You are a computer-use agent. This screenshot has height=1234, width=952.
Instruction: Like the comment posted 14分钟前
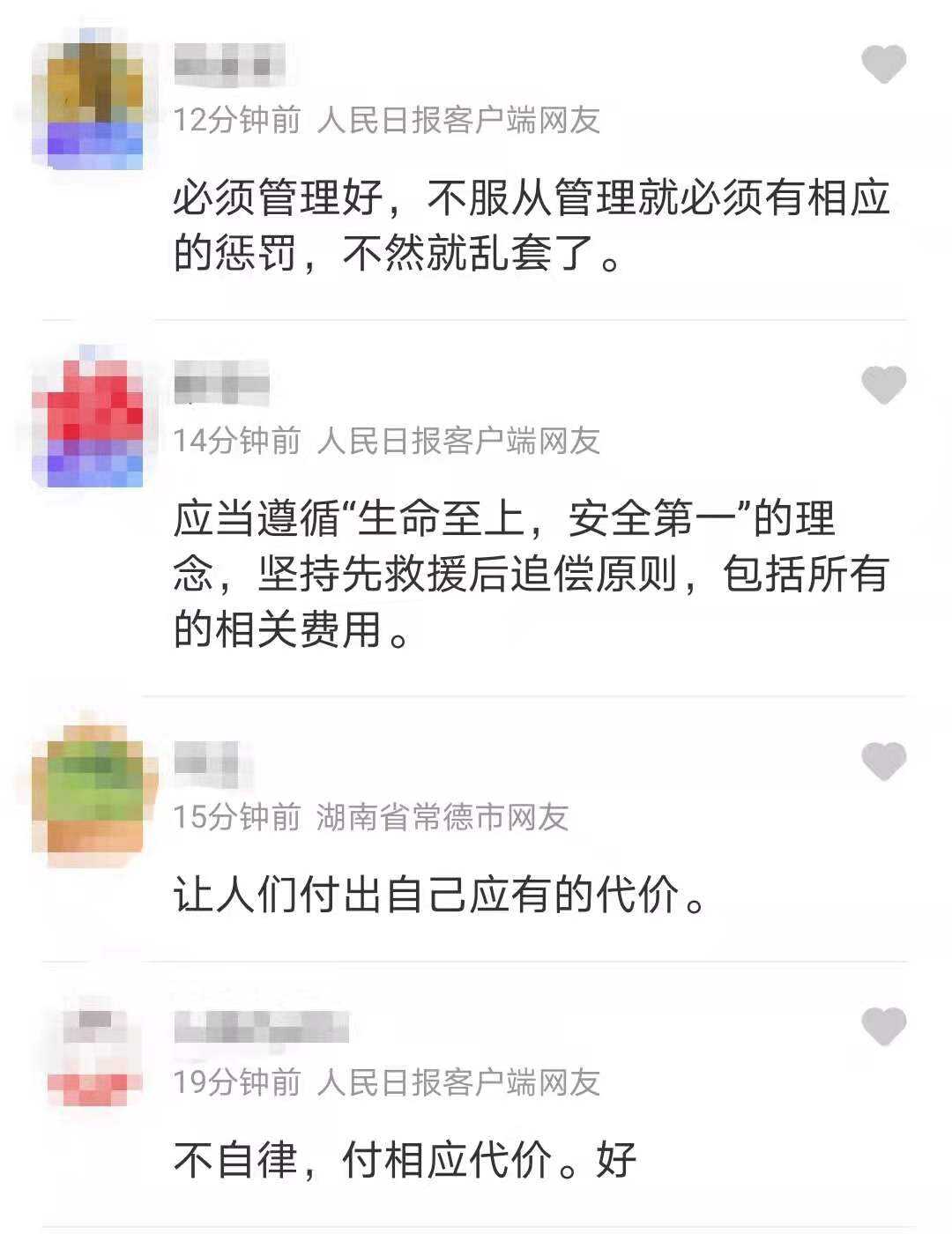pos(883,385)
